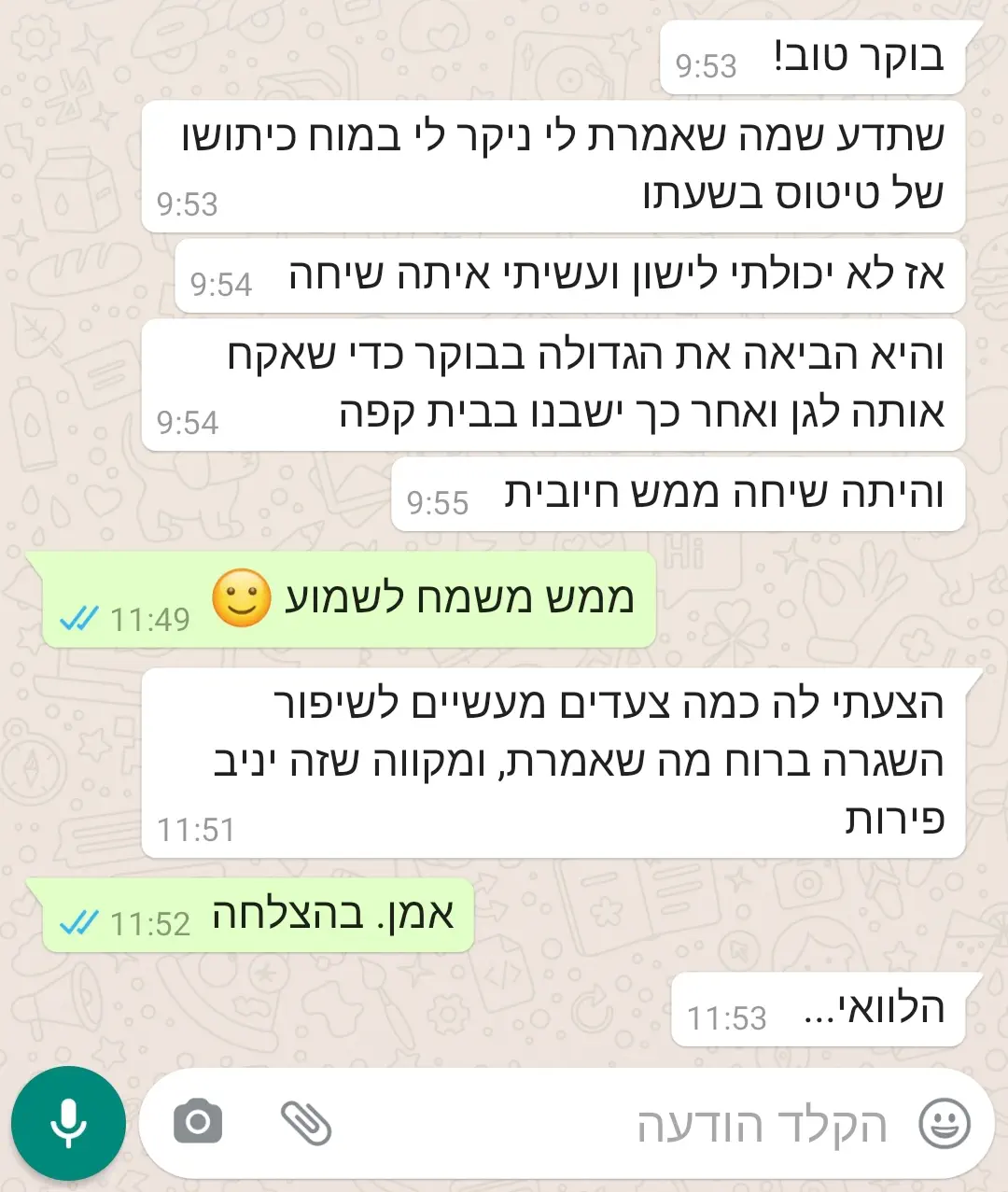
Task: Focus the 'הקלד הודעה' message input field
Action: 653,1125
